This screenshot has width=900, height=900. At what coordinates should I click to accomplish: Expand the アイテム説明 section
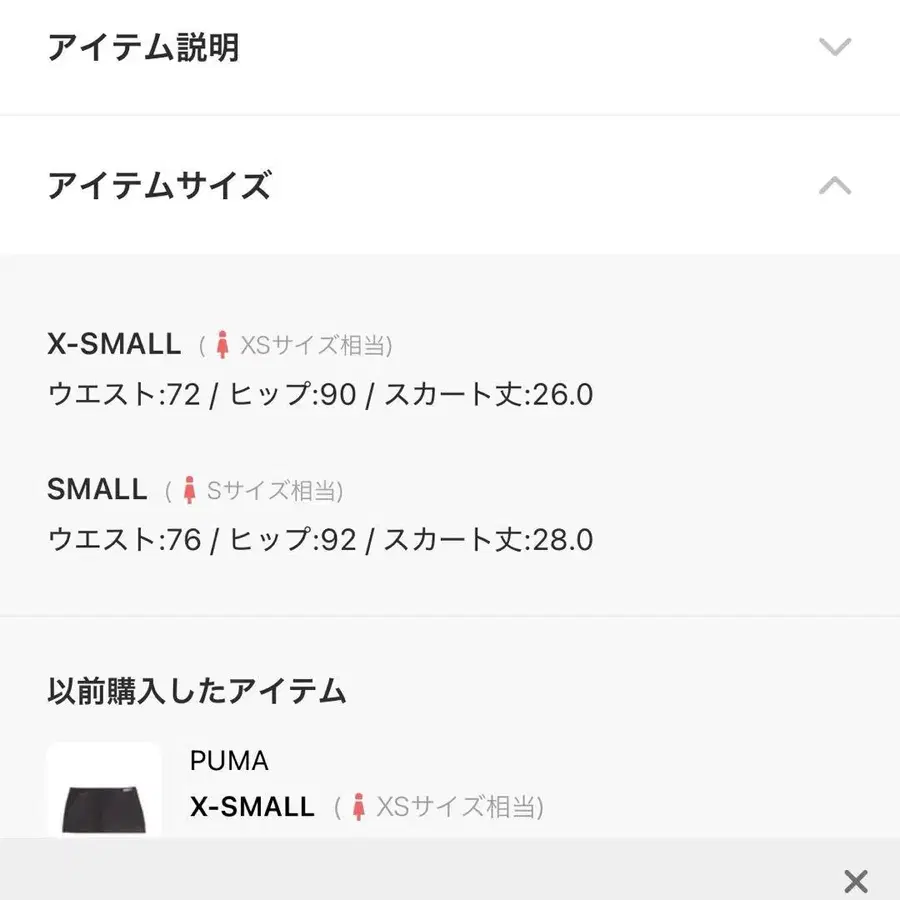point(834,47)
